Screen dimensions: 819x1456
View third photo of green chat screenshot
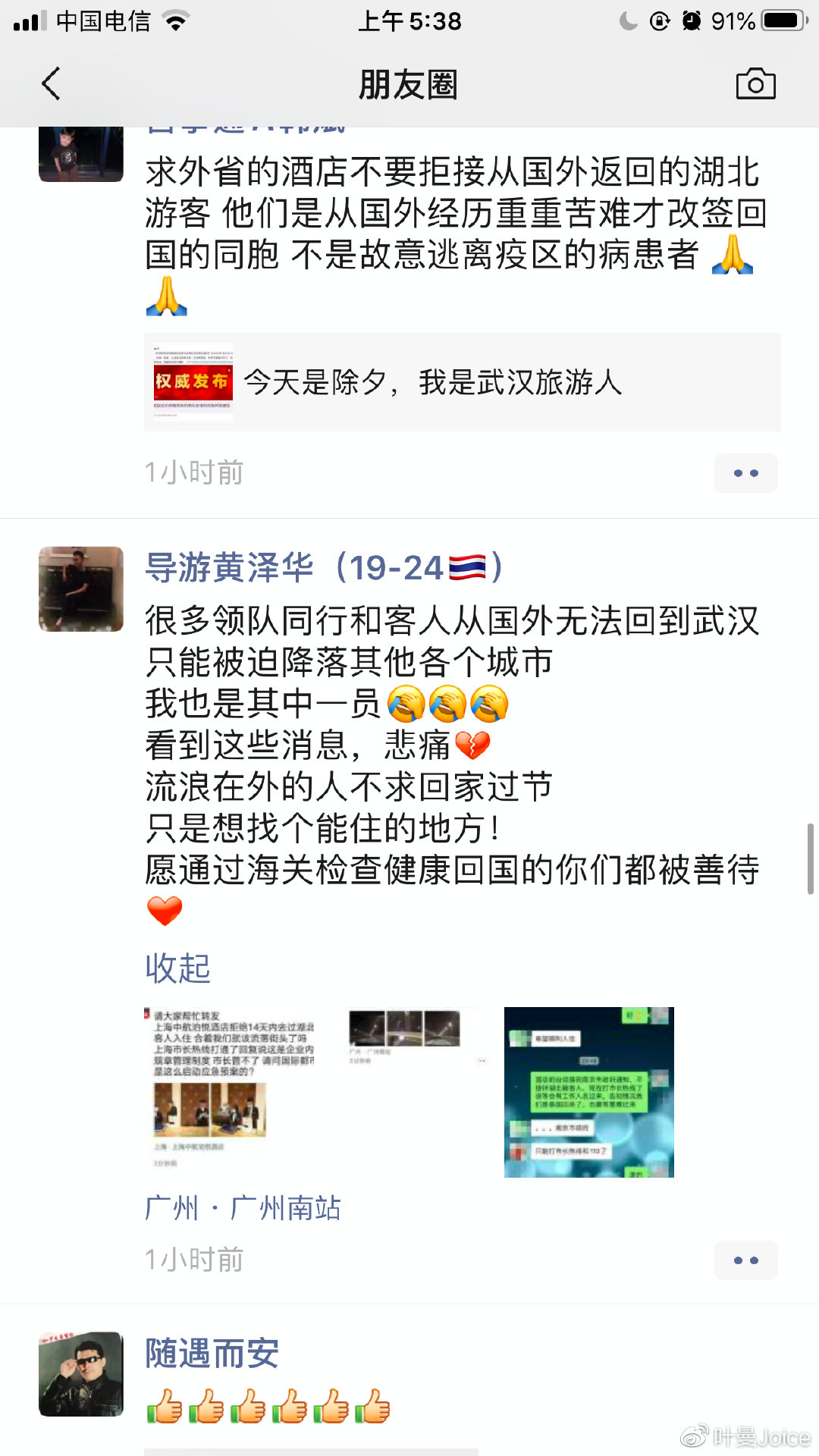[x=588, y=1092]
